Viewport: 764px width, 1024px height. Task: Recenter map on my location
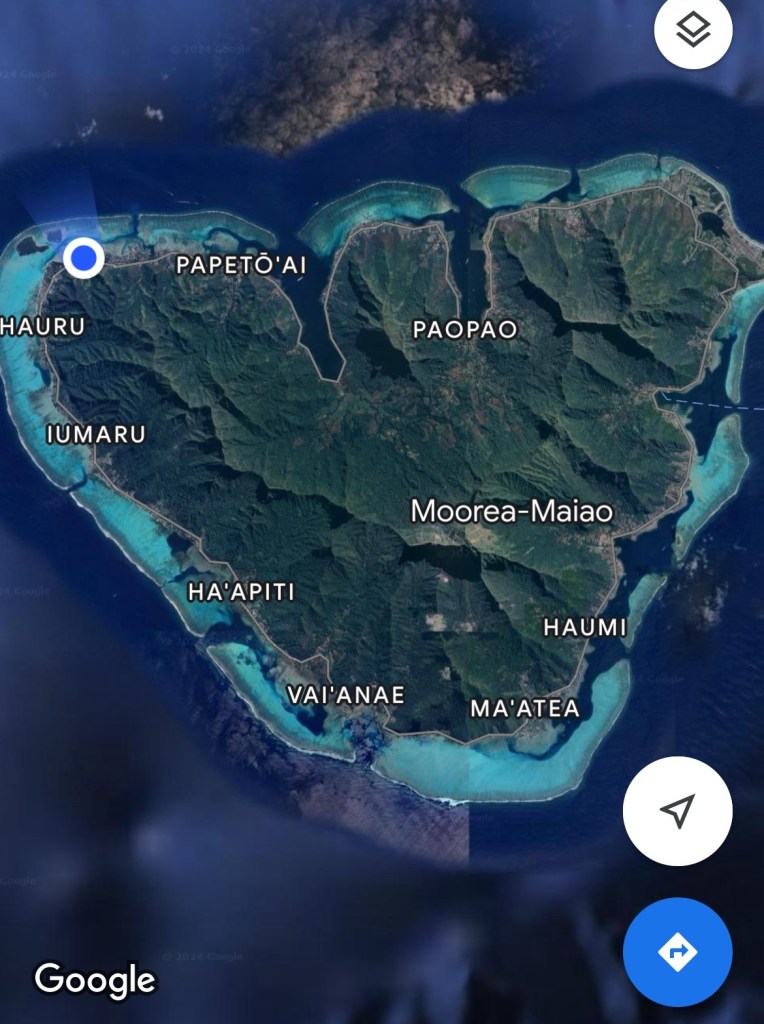(677, 811)
